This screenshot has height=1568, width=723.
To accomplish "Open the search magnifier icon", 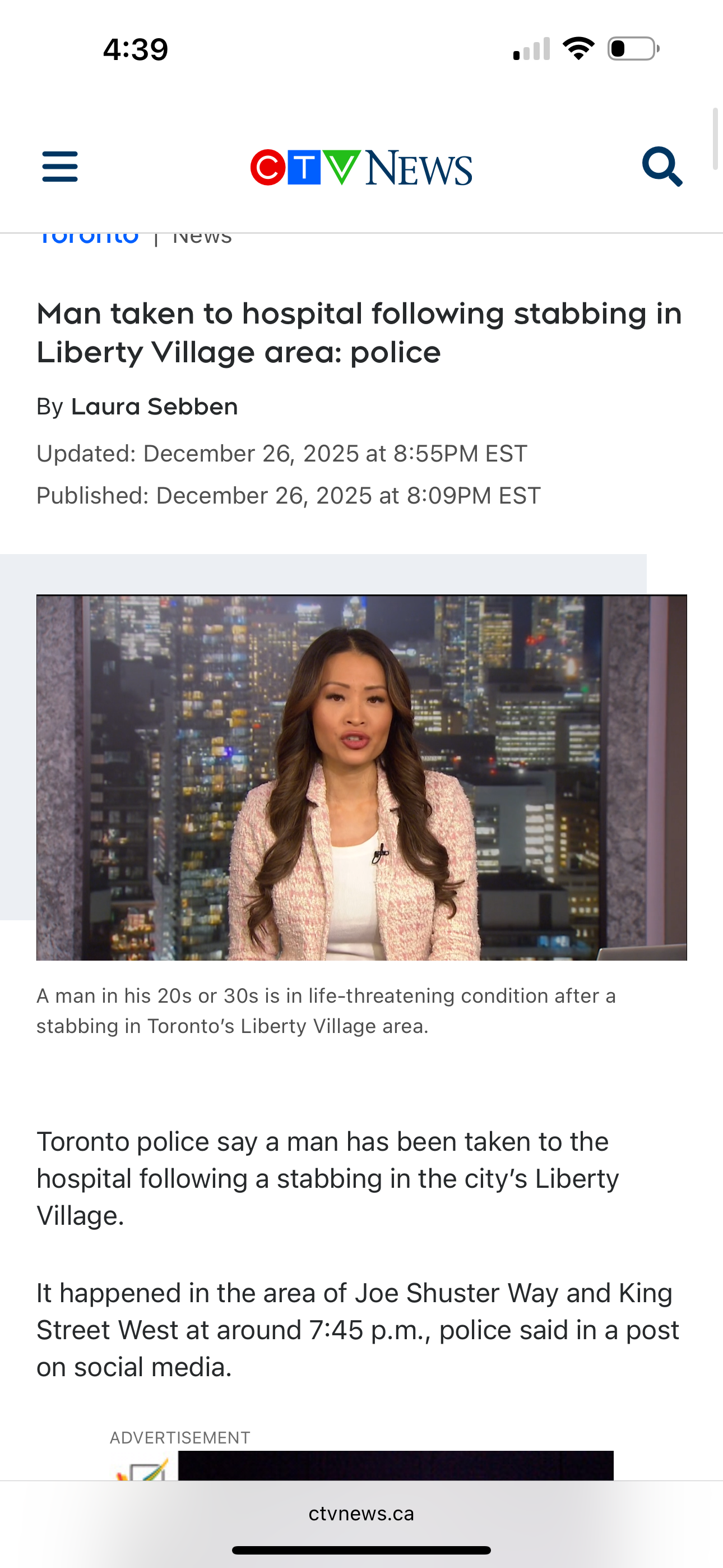I will [x=661, y=166].
